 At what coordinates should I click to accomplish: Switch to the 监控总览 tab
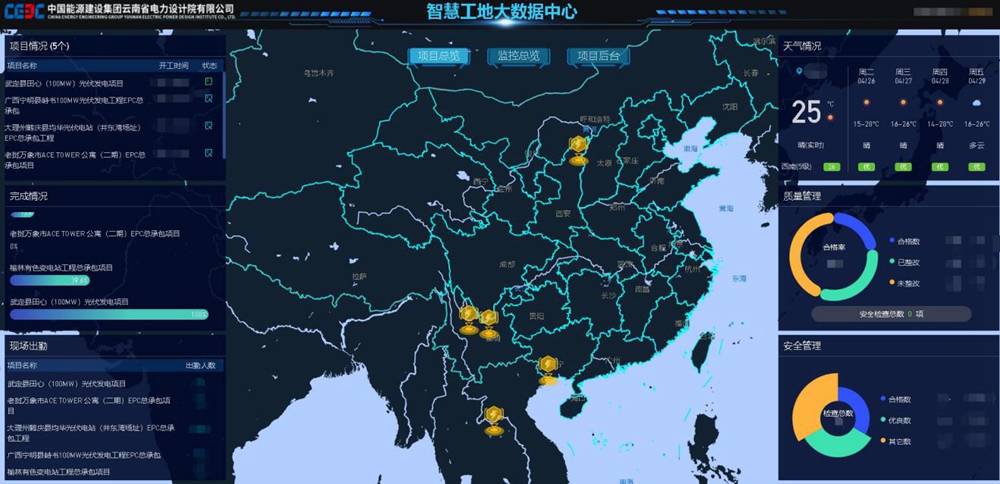(519, 57)
